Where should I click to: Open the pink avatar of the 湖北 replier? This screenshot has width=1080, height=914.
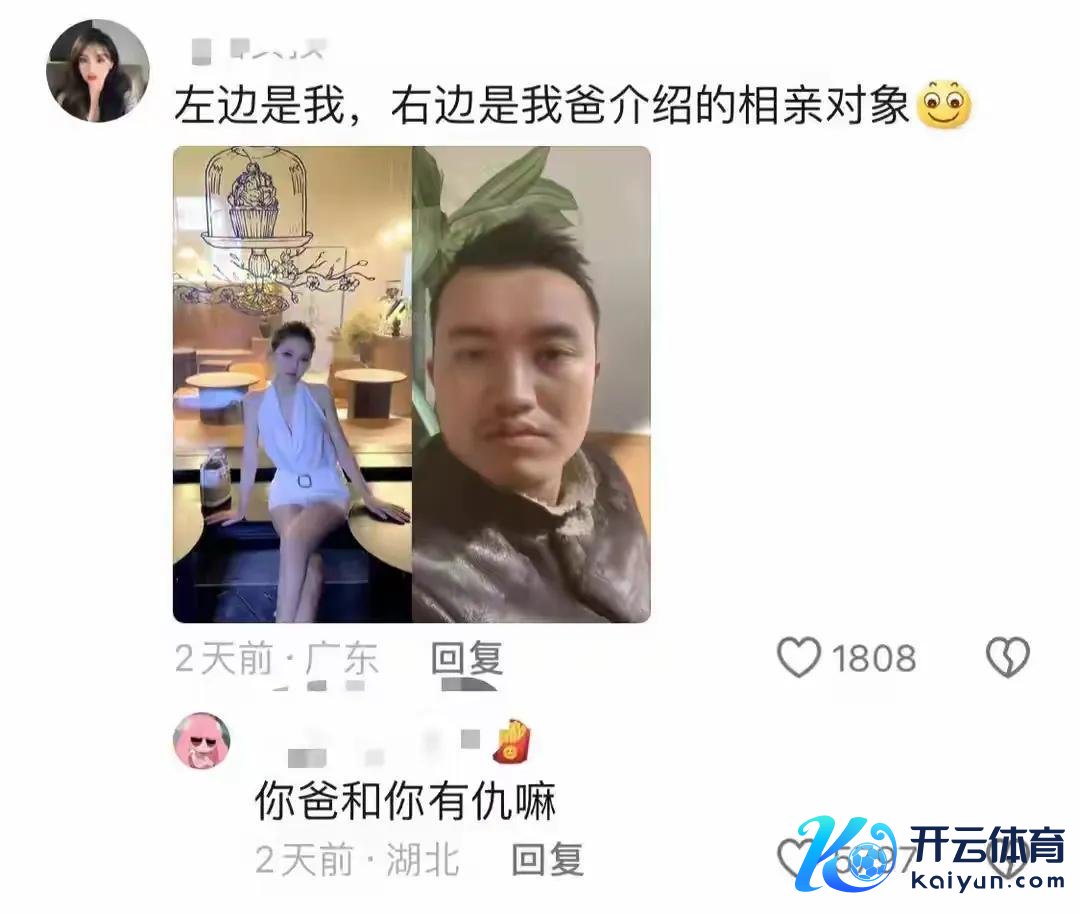pyautogui.click(x=202, y=741)
